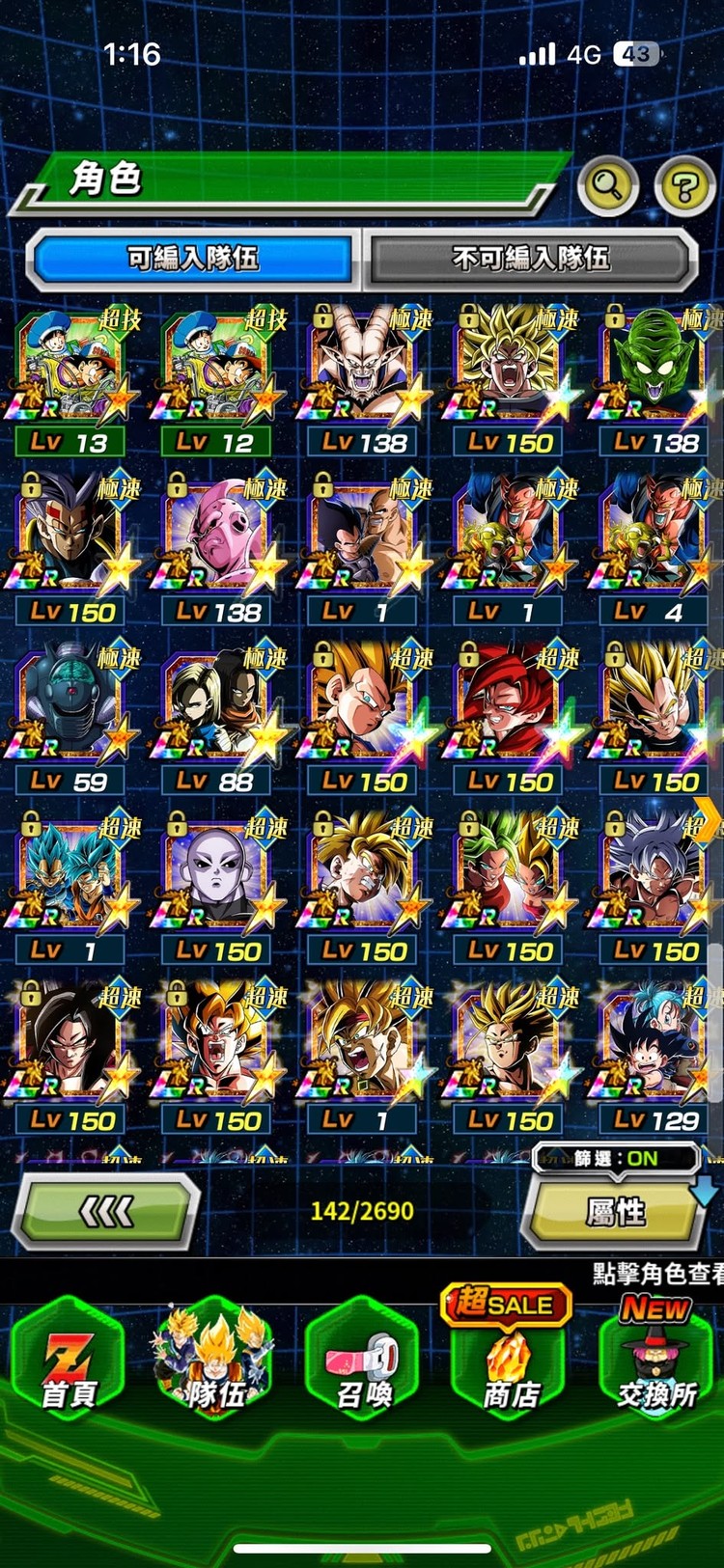
Task: Open the character search magnifier
Action: point(607,185)
